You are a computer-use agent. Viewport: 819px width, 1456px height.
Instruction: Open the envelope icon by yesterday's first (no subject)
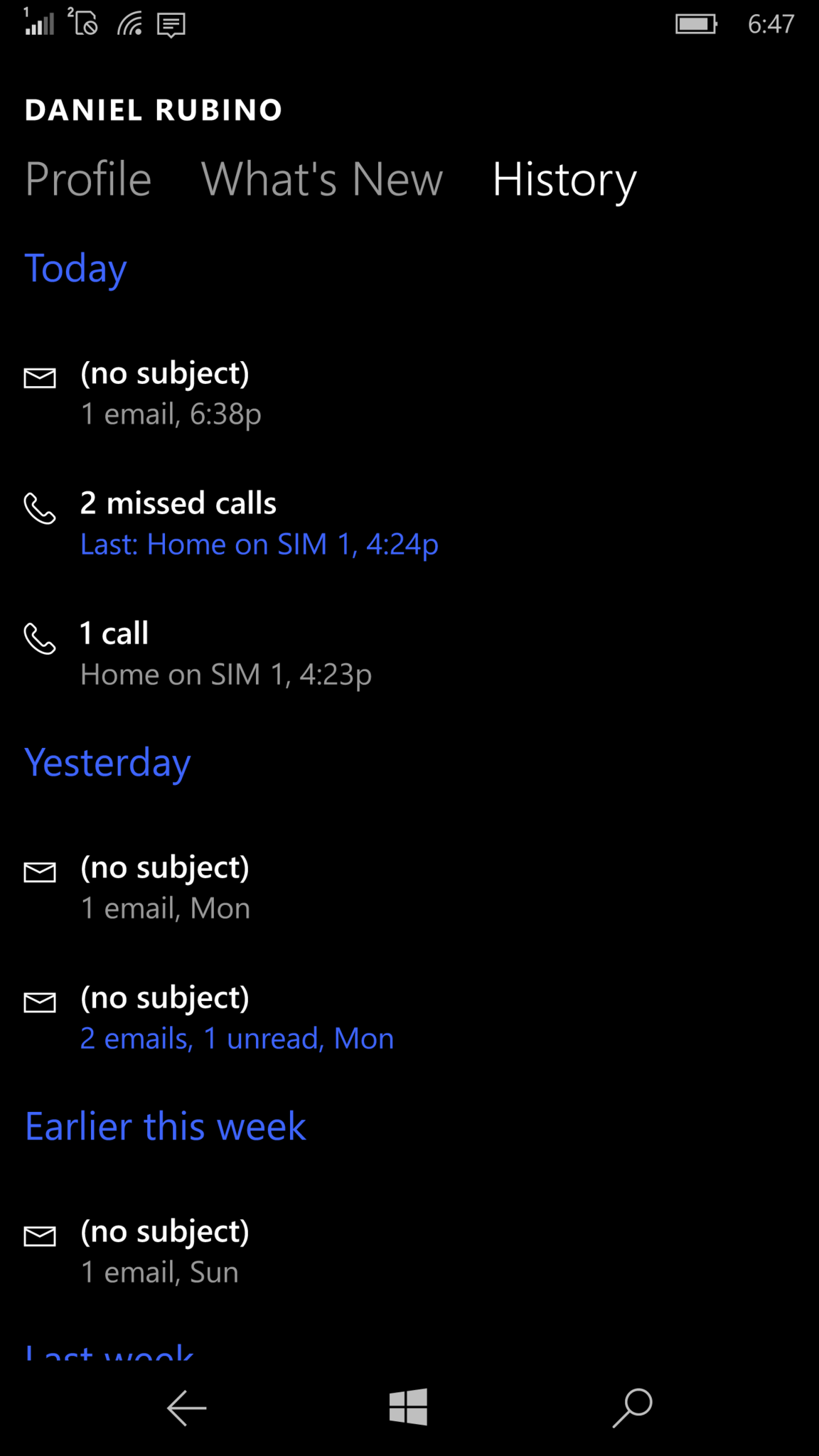click(40, 872)
